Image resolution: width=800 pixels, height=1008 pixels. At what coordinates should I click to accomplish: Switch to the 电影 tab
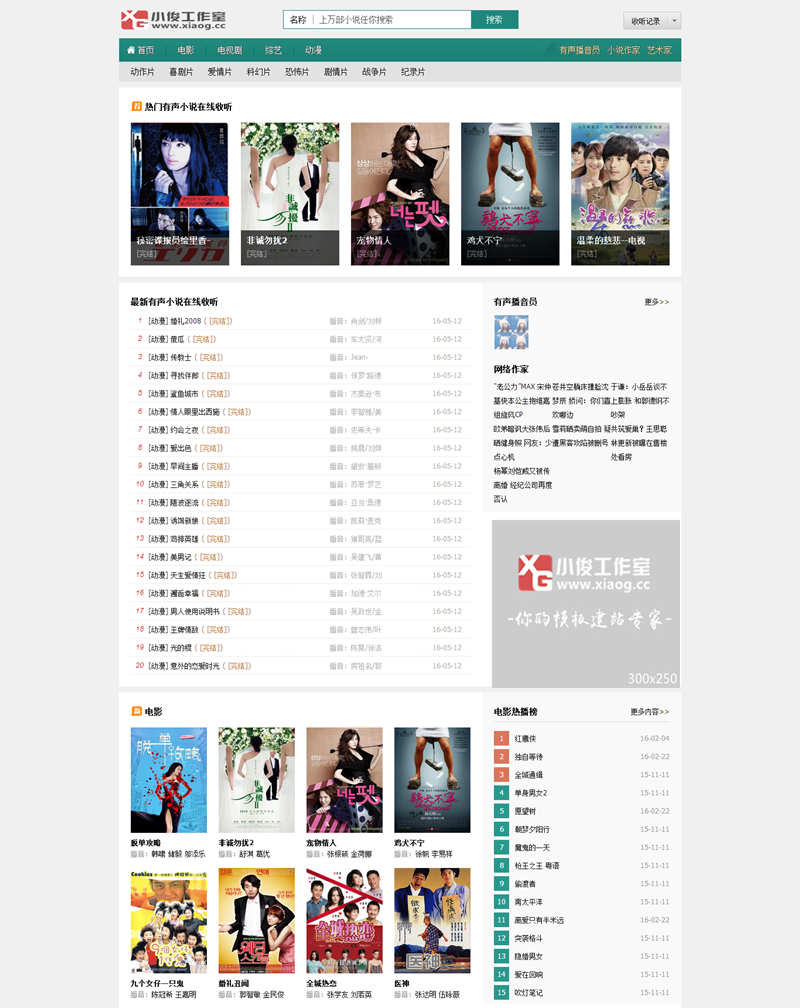pos(186,49)
